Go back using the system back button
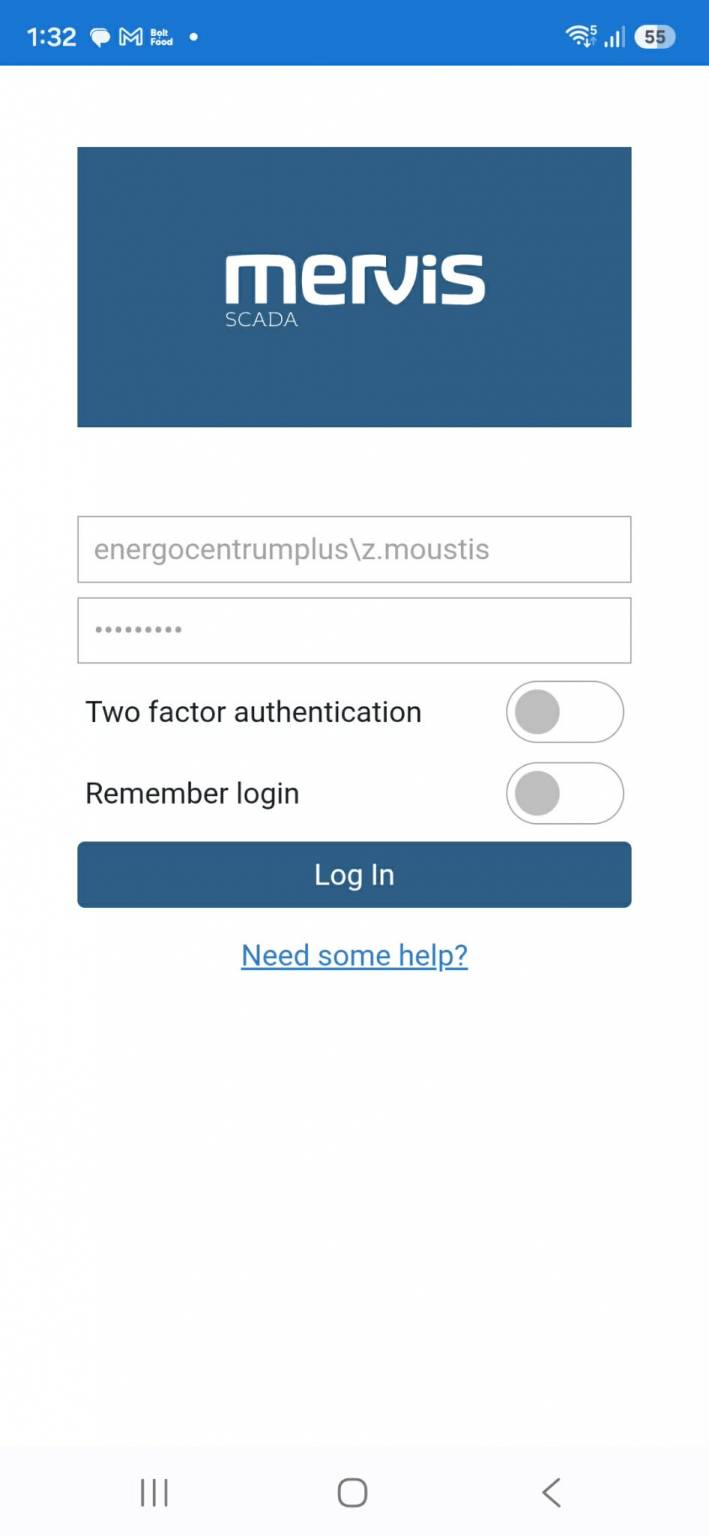The width and height of the screenshot is (709, 1536). (551, 1492)
